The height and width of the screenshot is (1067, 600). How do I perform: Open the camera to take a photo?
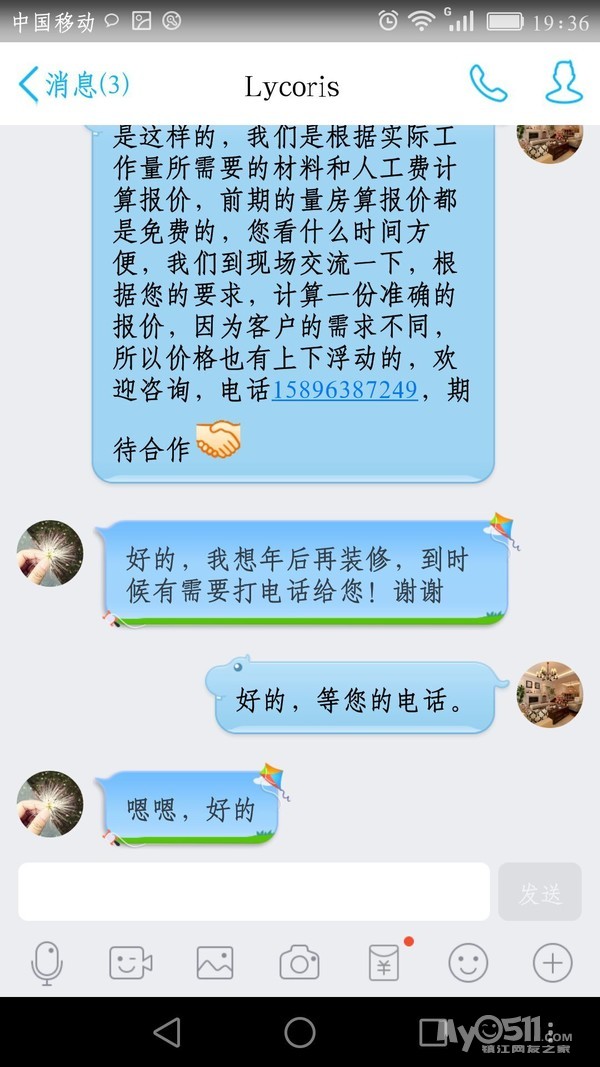299,963
